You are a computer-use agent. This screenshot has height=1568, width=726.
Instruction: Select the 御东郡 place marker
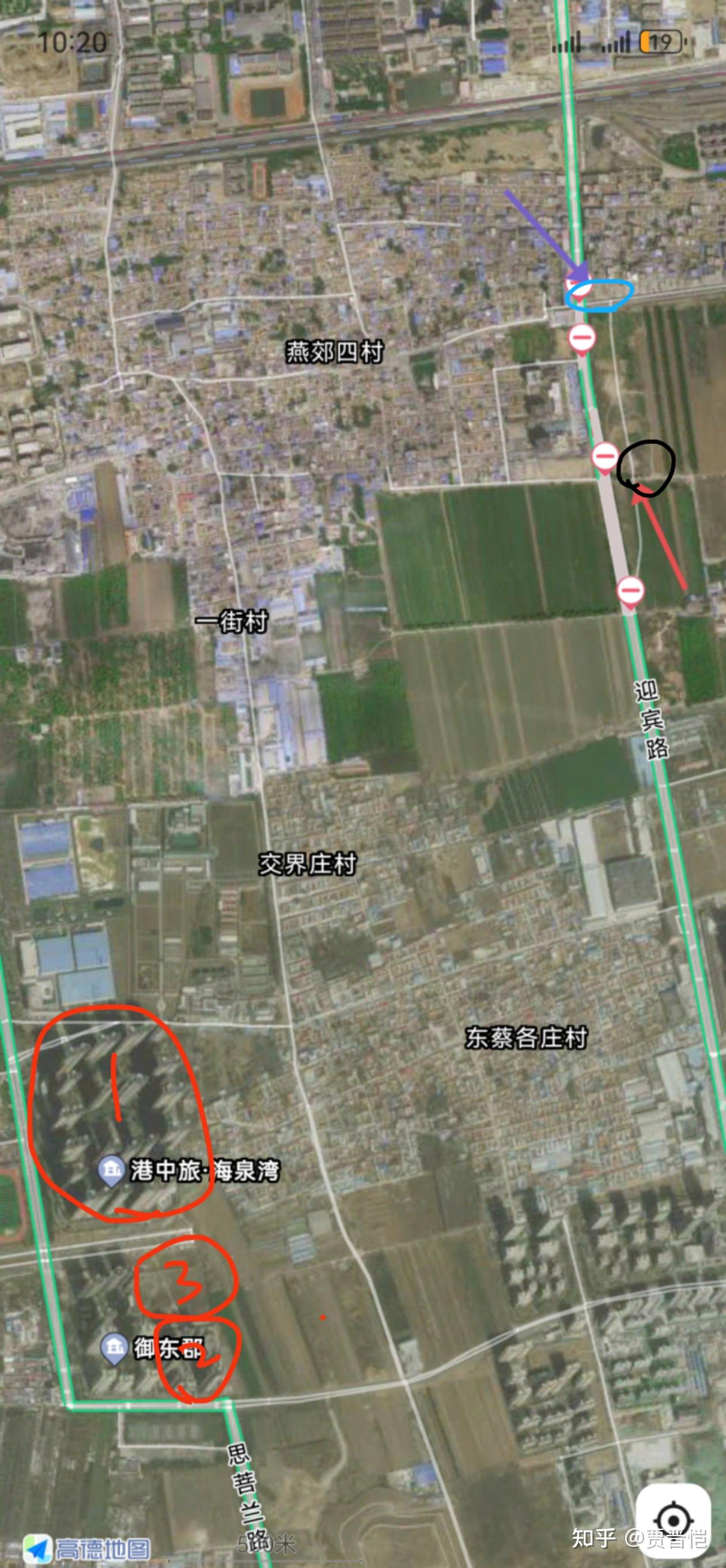tap(113, 1348)
